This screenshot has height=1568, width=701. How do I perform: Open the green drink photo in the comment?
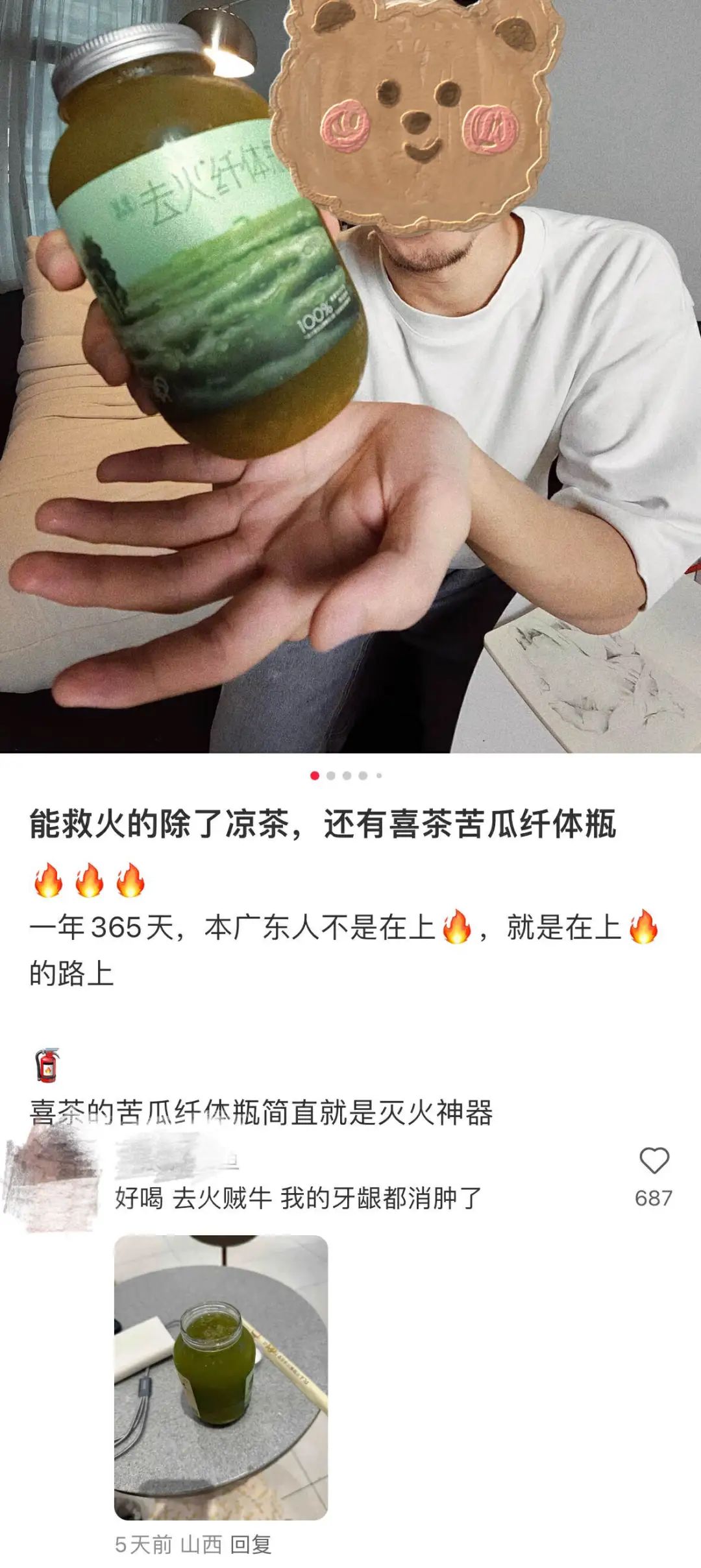point(221,1377)
